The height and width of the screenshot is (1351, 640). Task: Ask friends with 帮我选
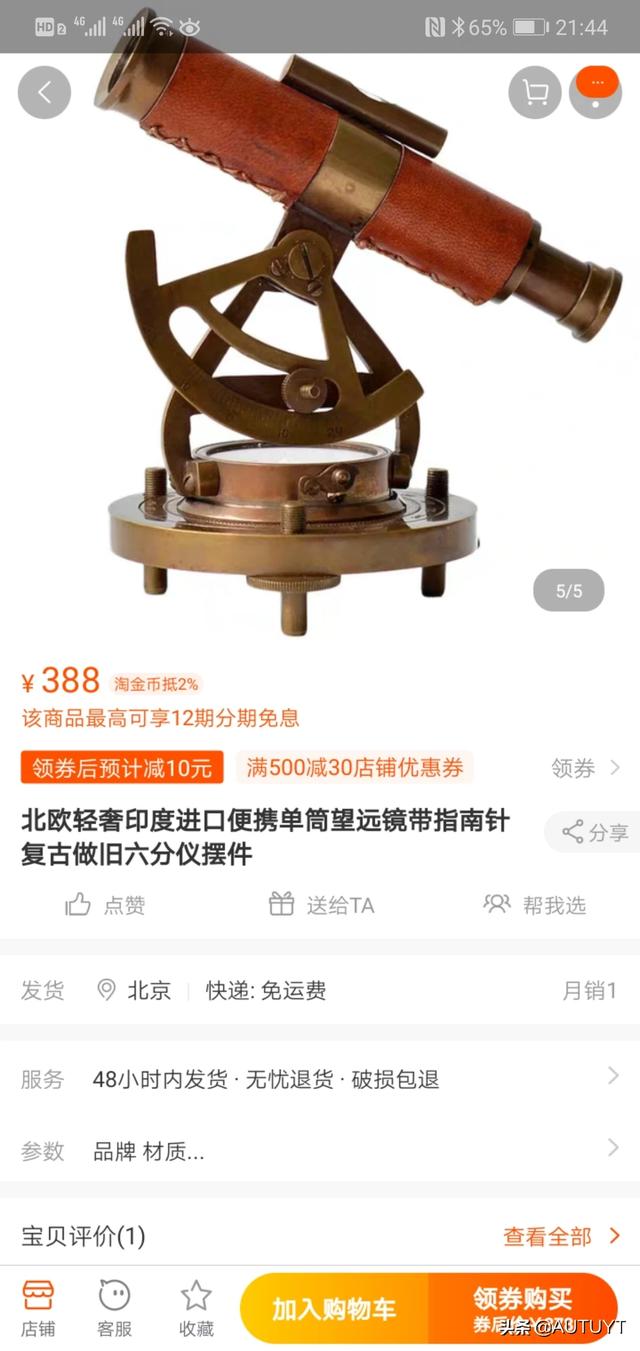[534, 905]
